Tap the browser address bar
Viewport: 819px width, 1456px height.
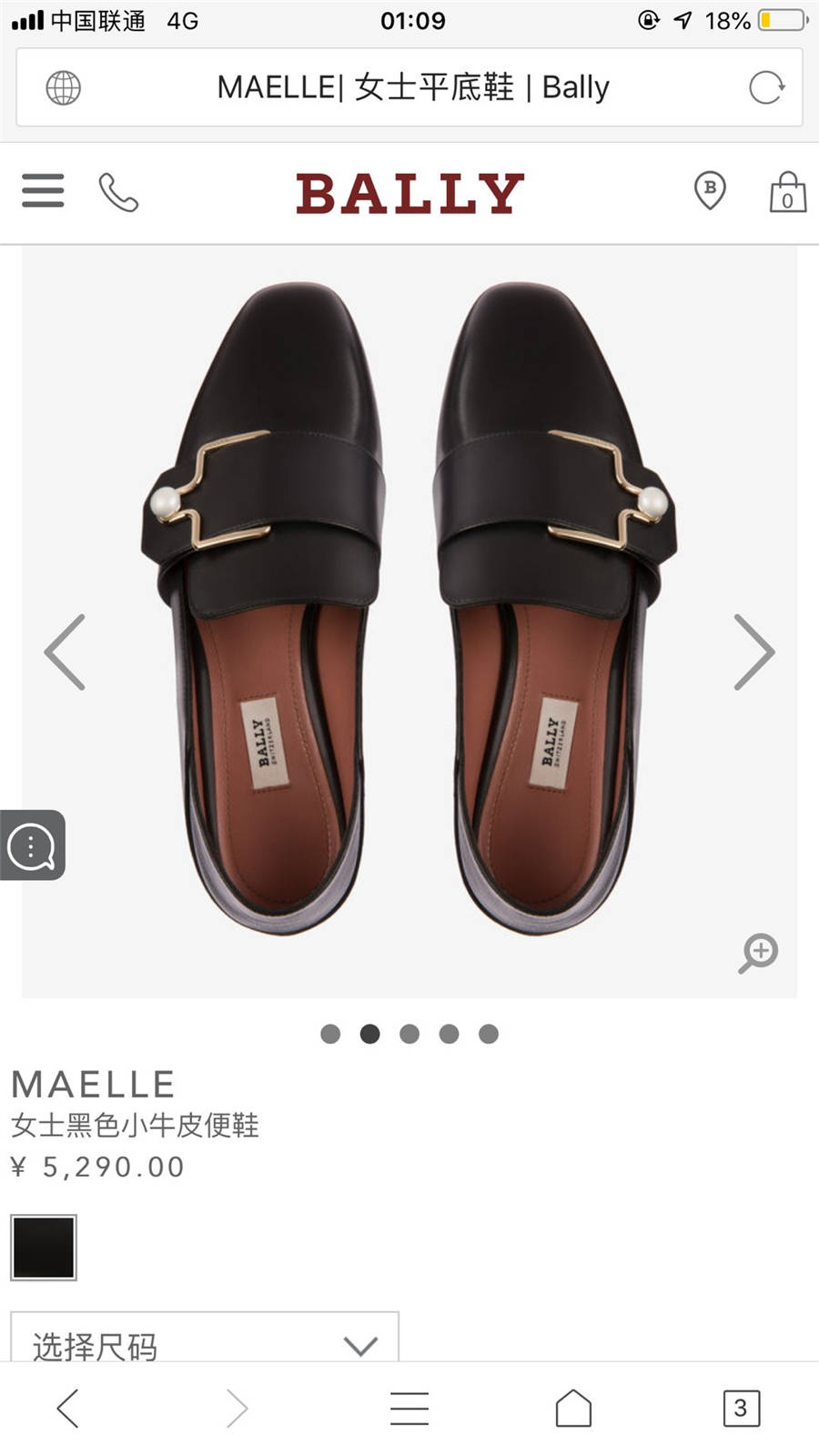pos(411,87)
